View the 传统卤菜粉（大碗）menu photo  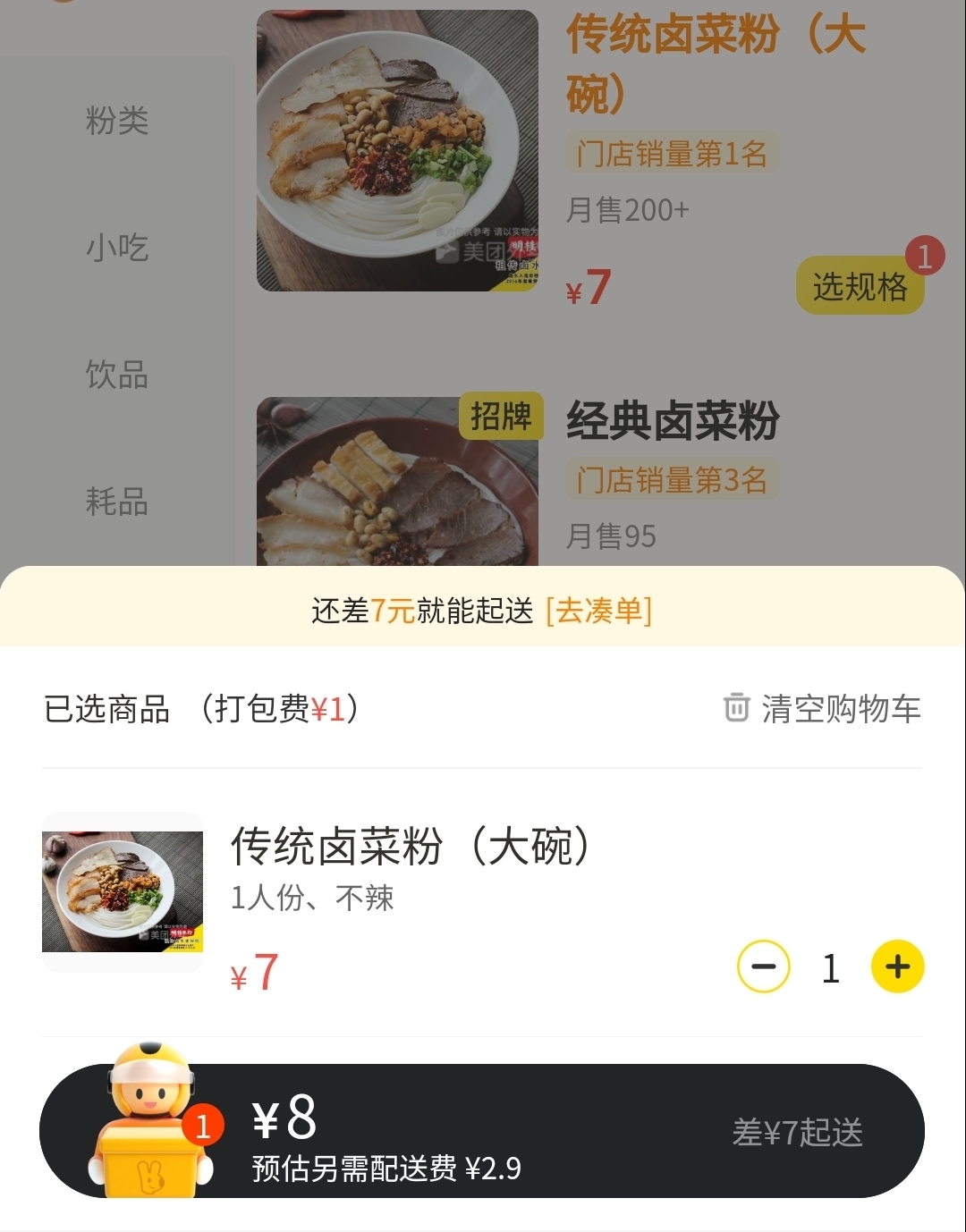tap(397, 150)
